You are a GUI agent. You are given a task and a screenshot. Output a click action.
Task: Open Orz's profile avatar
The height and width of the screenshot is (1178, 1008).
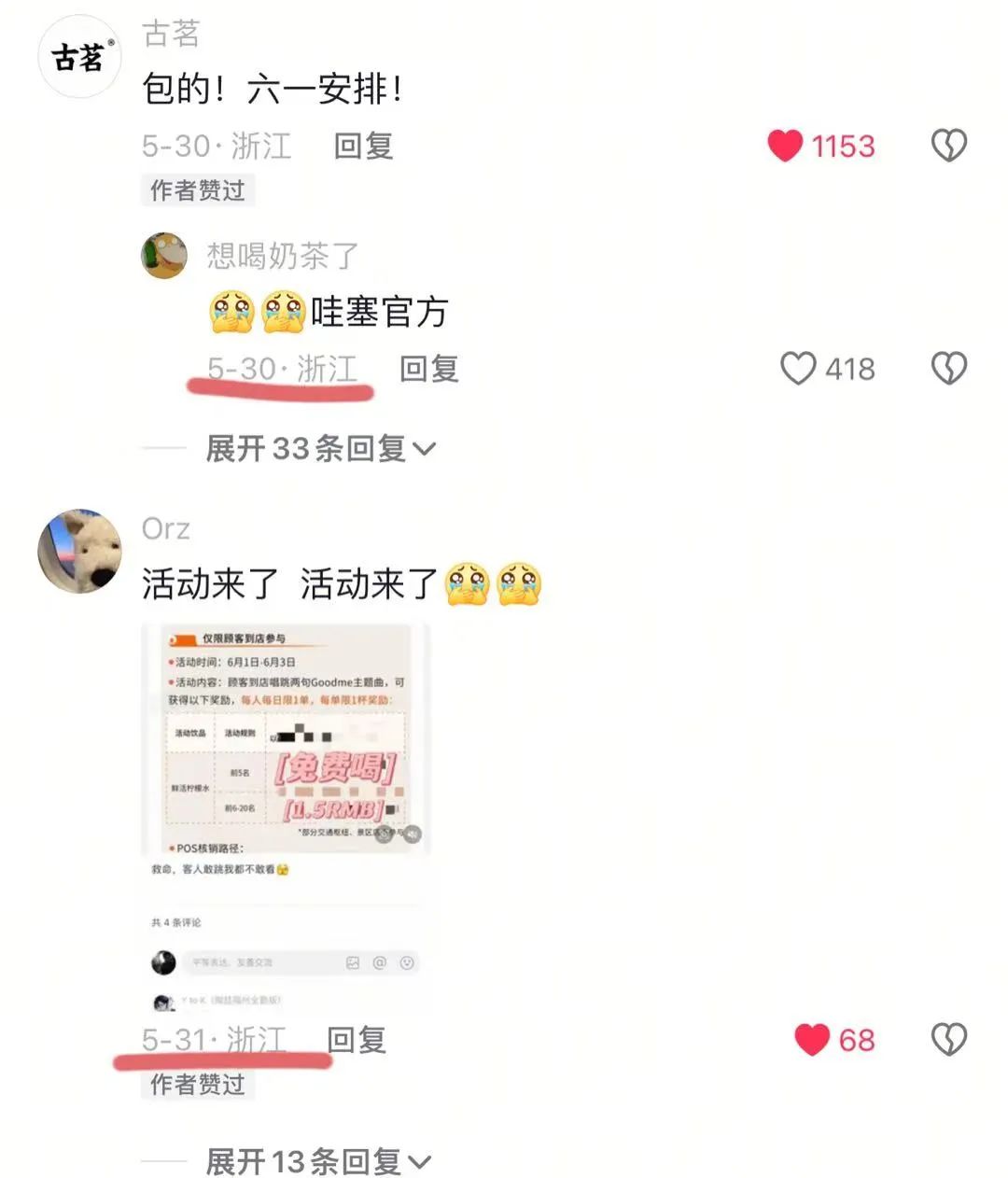click(80, 552)
